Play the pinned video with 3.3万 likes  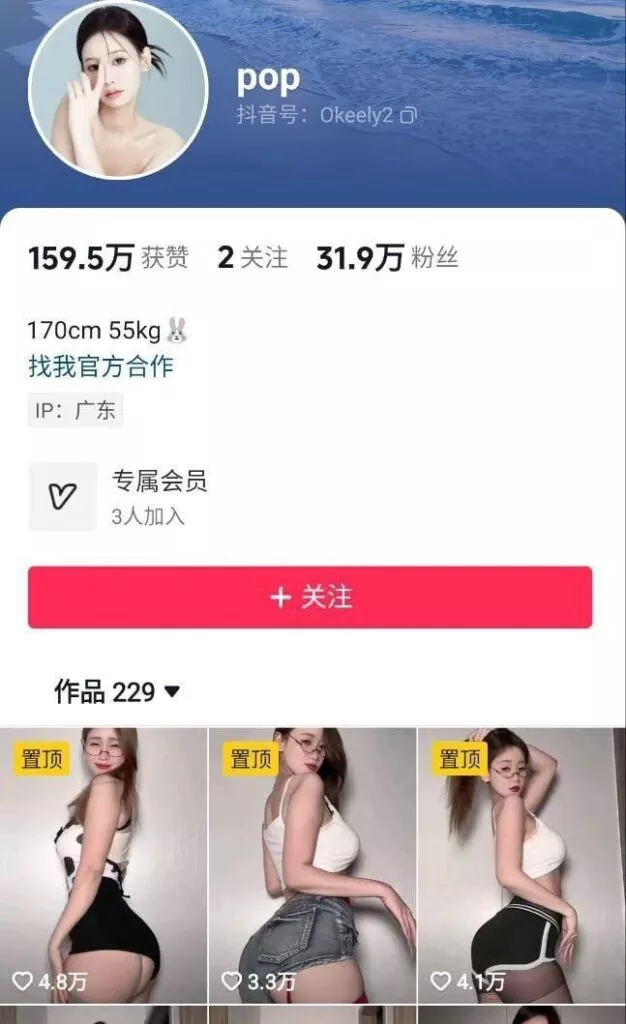312,865
